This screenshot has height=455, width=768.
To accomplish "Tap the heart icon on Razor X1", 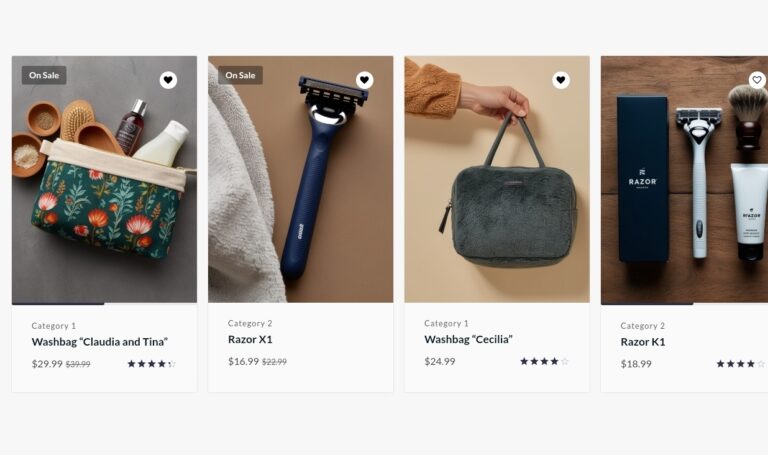I will (364, 80).
